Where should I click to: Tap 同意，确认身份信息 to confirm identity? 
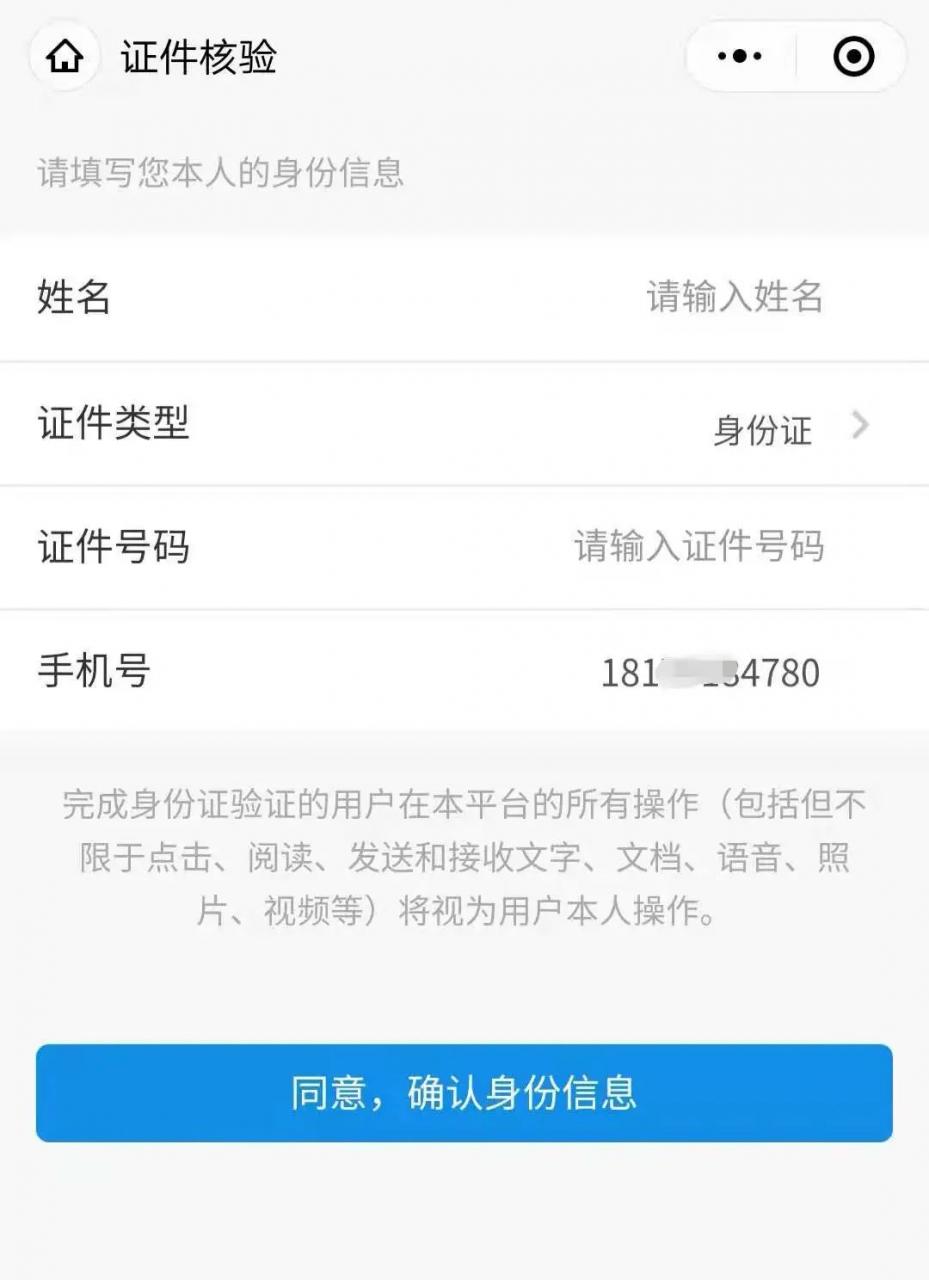click(x=464, y=1095)
